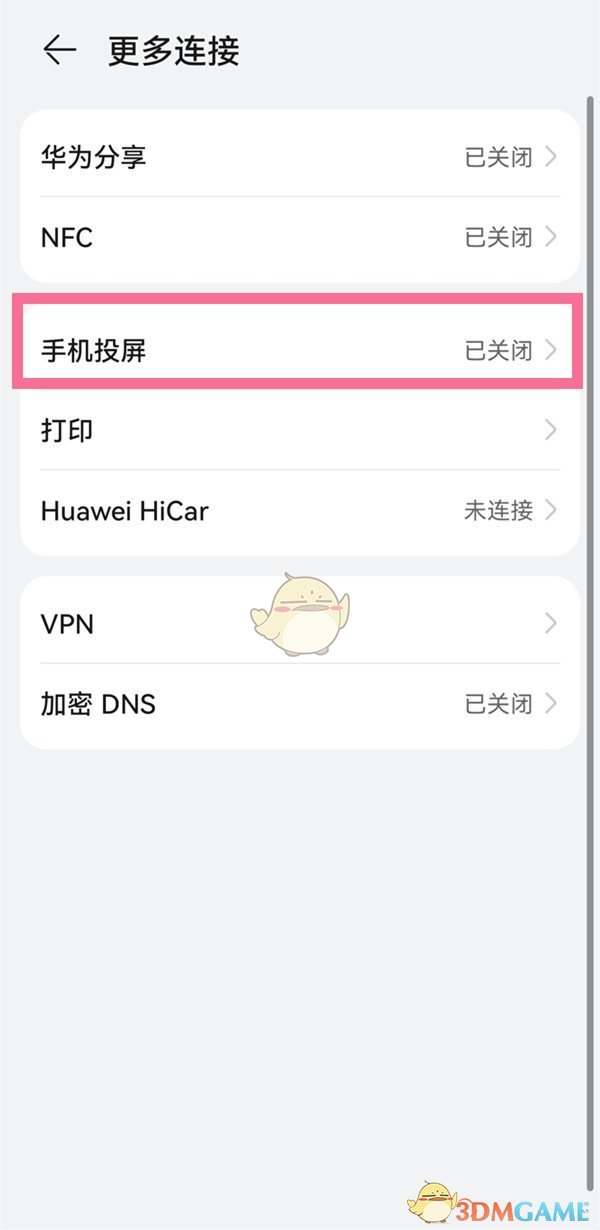Viewport: 600px width, 1230px height.
Task: Go back from 更多连接 screen
Action: pyautogui.click(x=59, y=51)
